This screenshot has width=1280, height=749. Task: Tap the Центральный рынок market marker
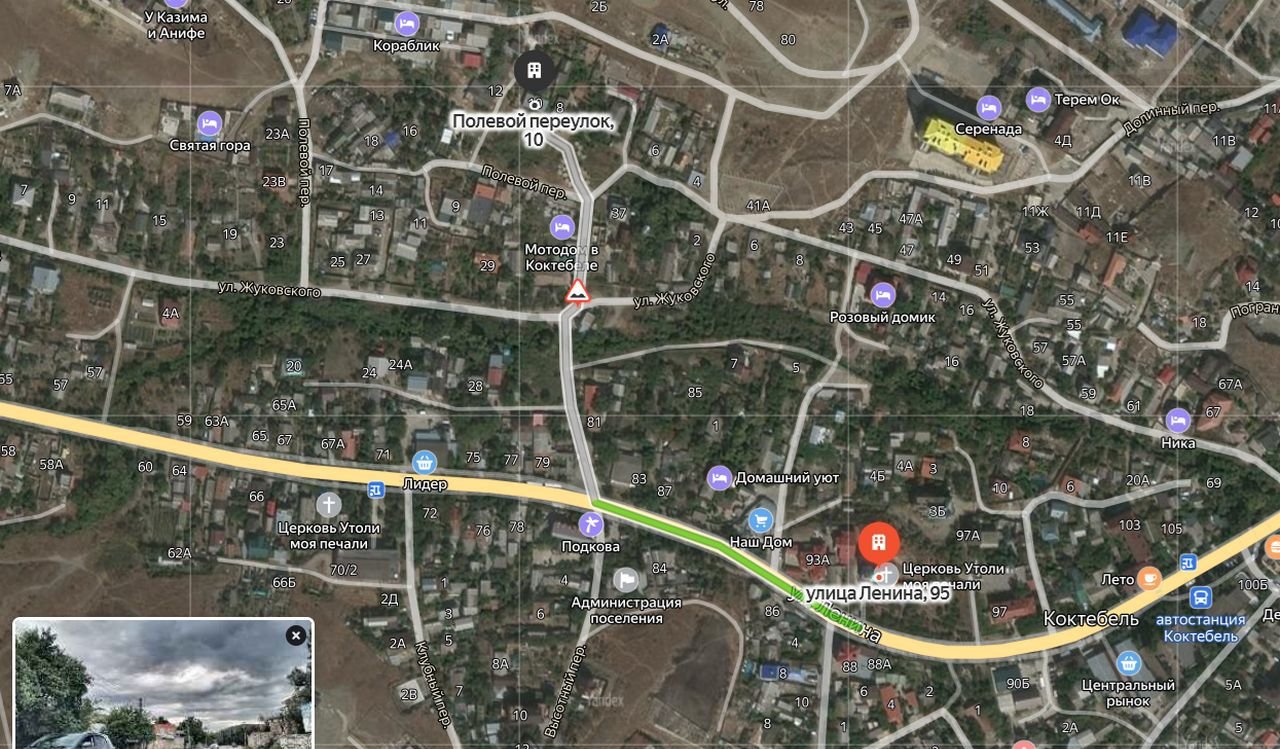pos(1128,663)
